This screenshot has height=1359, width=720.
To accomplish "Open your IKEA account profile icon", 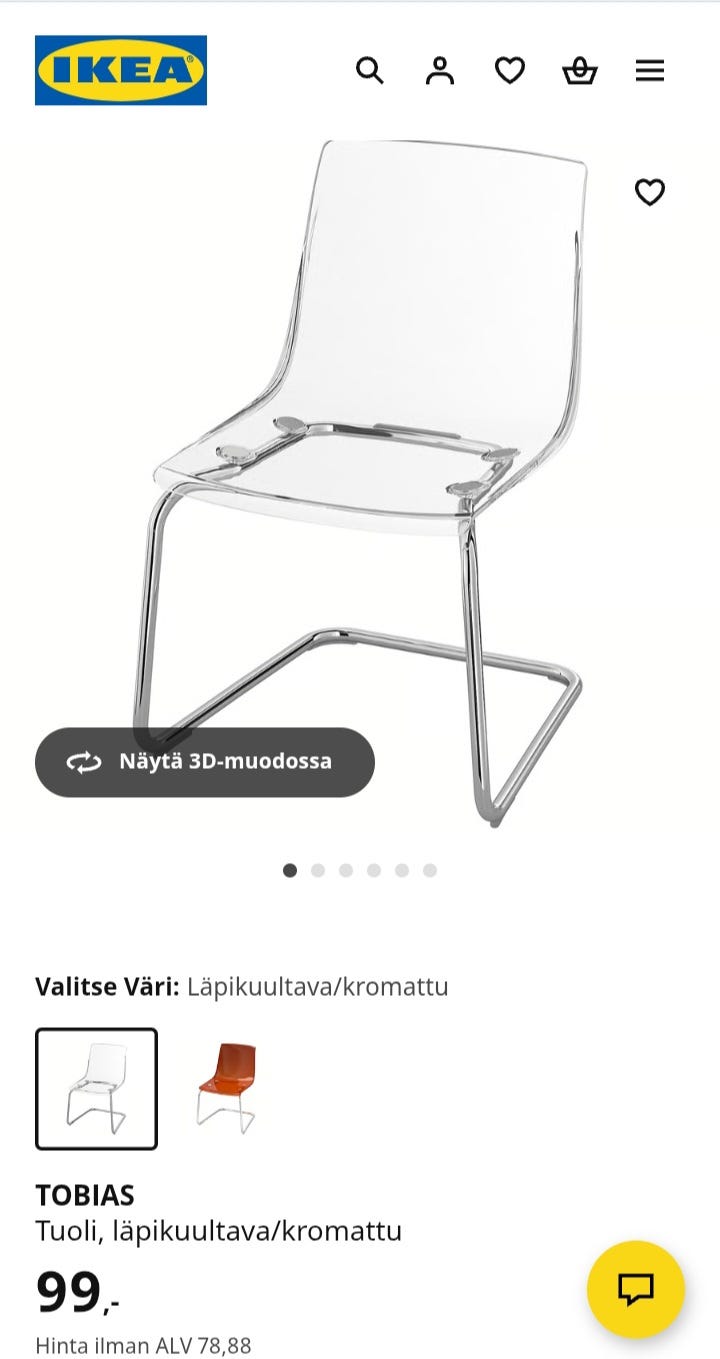I will pos(440,70).
